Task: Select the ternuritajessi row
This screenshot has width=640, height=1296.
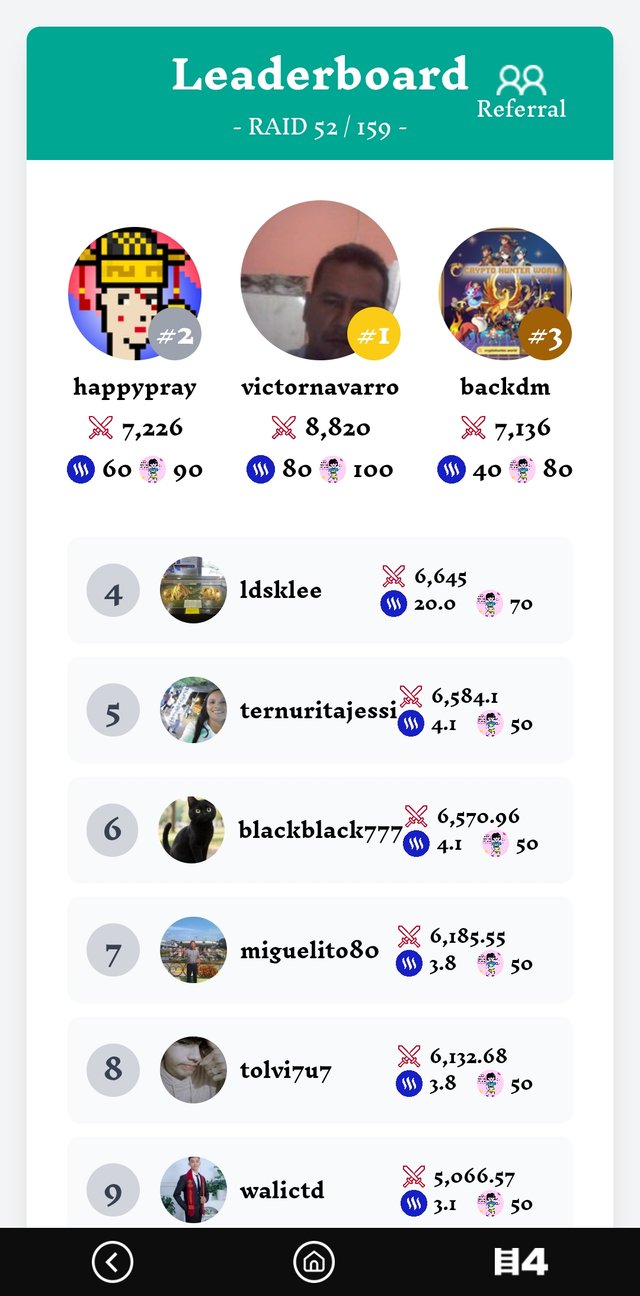Action: [x=320, y=710]
